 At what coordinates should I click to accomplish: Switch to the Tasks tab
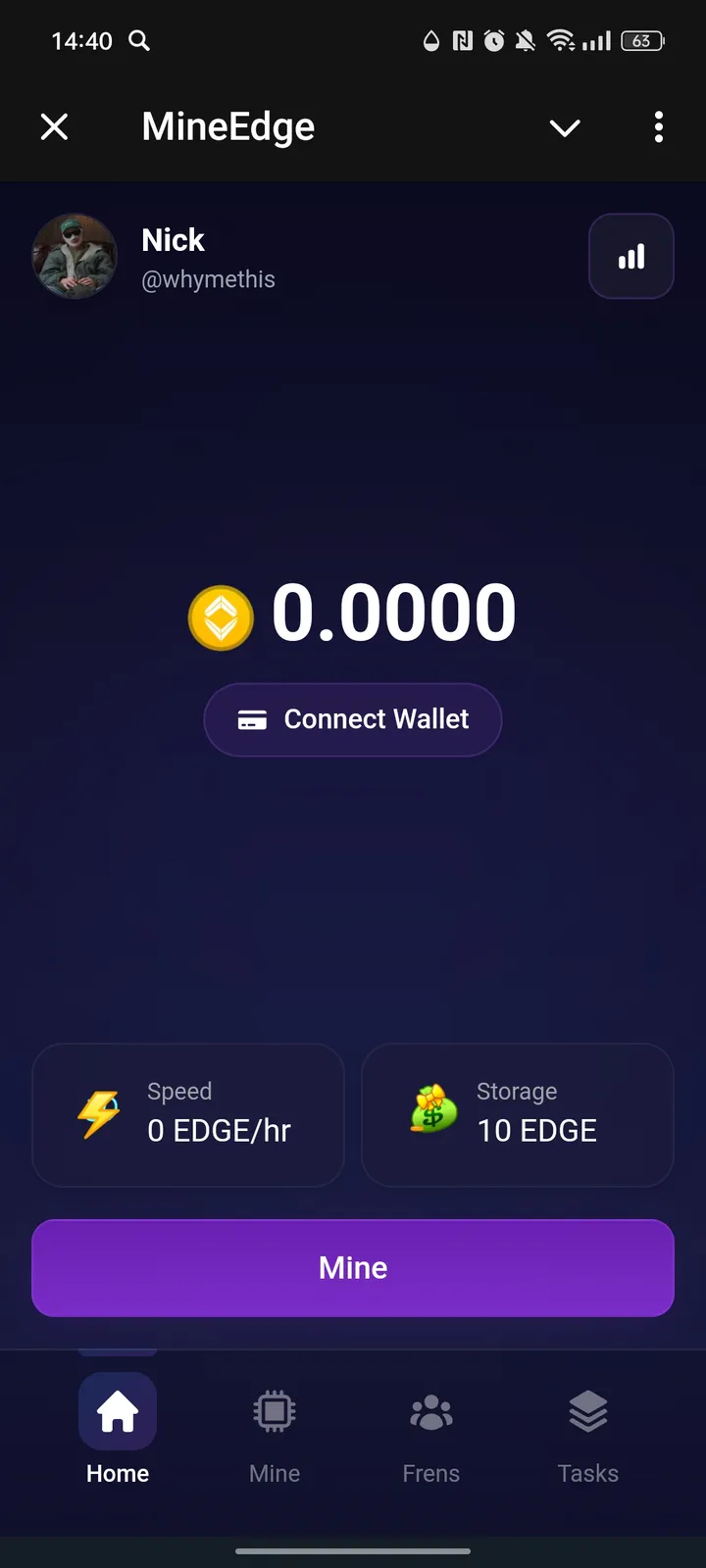click(x=588, y=1429)
